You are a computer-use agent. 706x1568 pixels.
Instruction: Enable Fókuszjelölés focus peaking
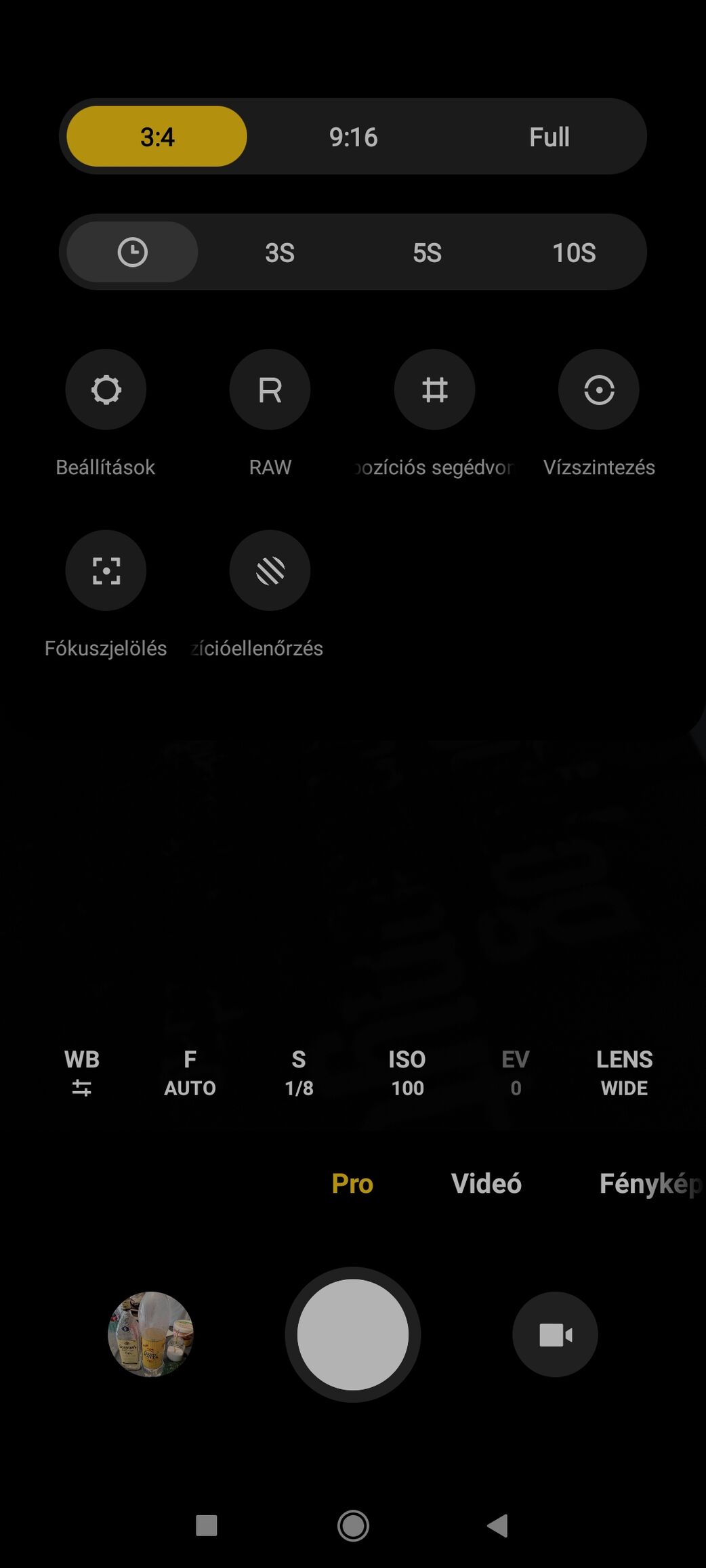(x=106, y=570)
